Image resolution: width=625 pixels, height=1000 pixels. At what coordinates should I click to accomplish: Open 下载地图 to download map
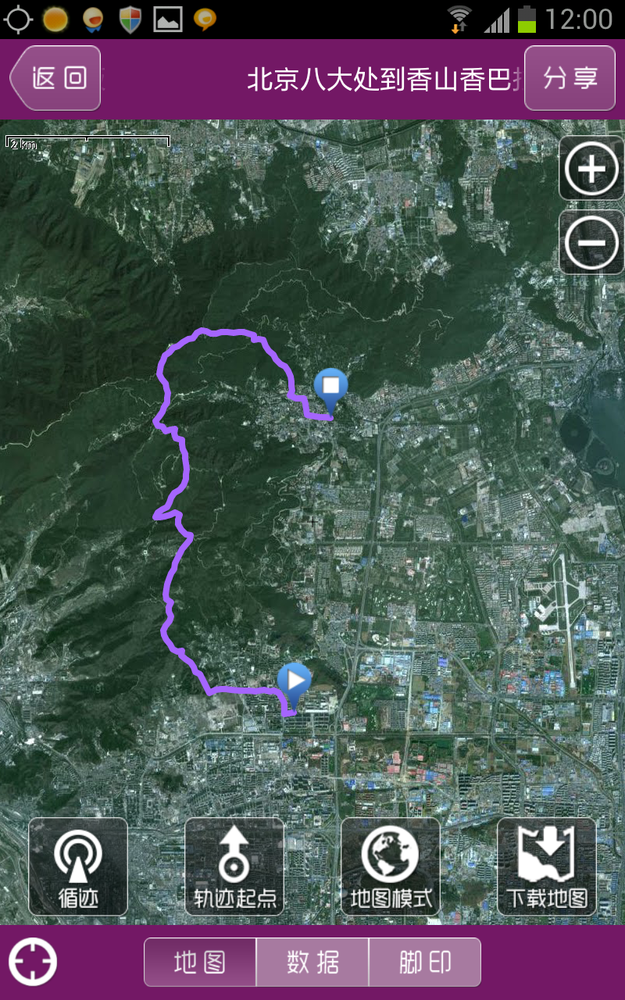(x=547, y=867)
